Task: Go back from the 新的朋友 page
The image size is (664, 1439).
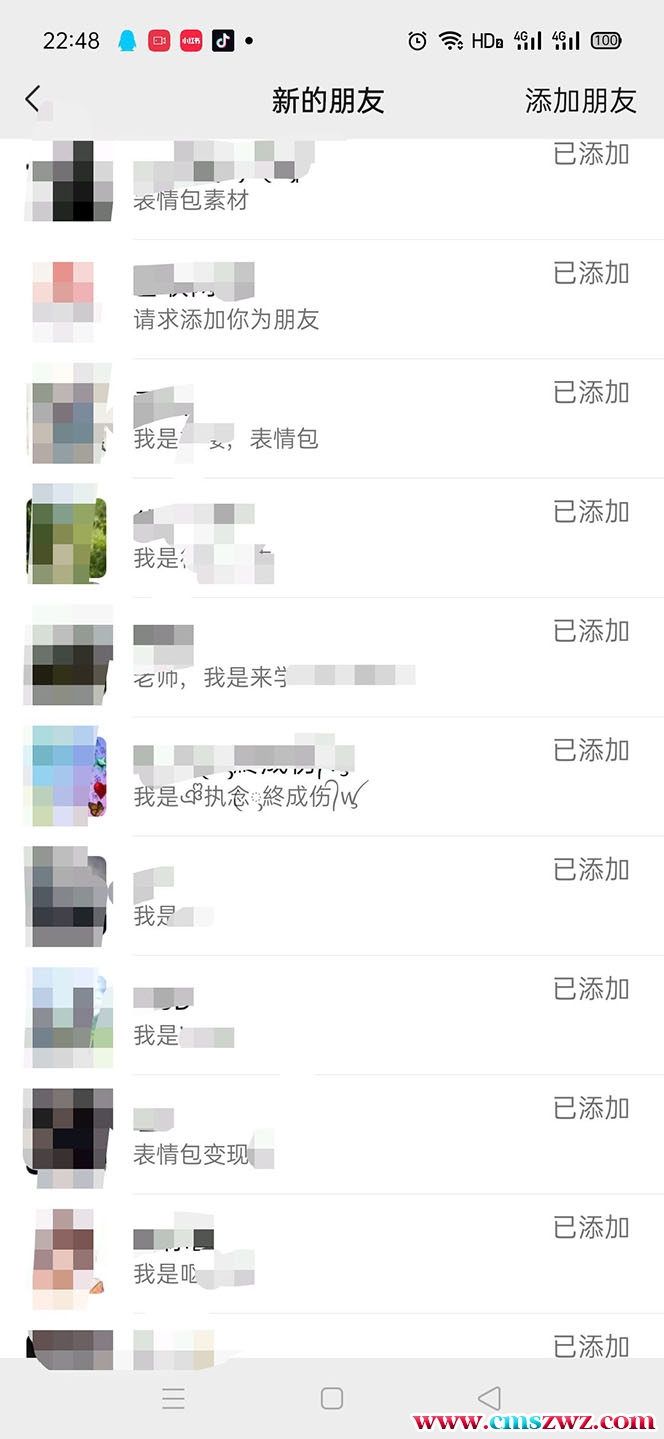Action: pos(33,99)
